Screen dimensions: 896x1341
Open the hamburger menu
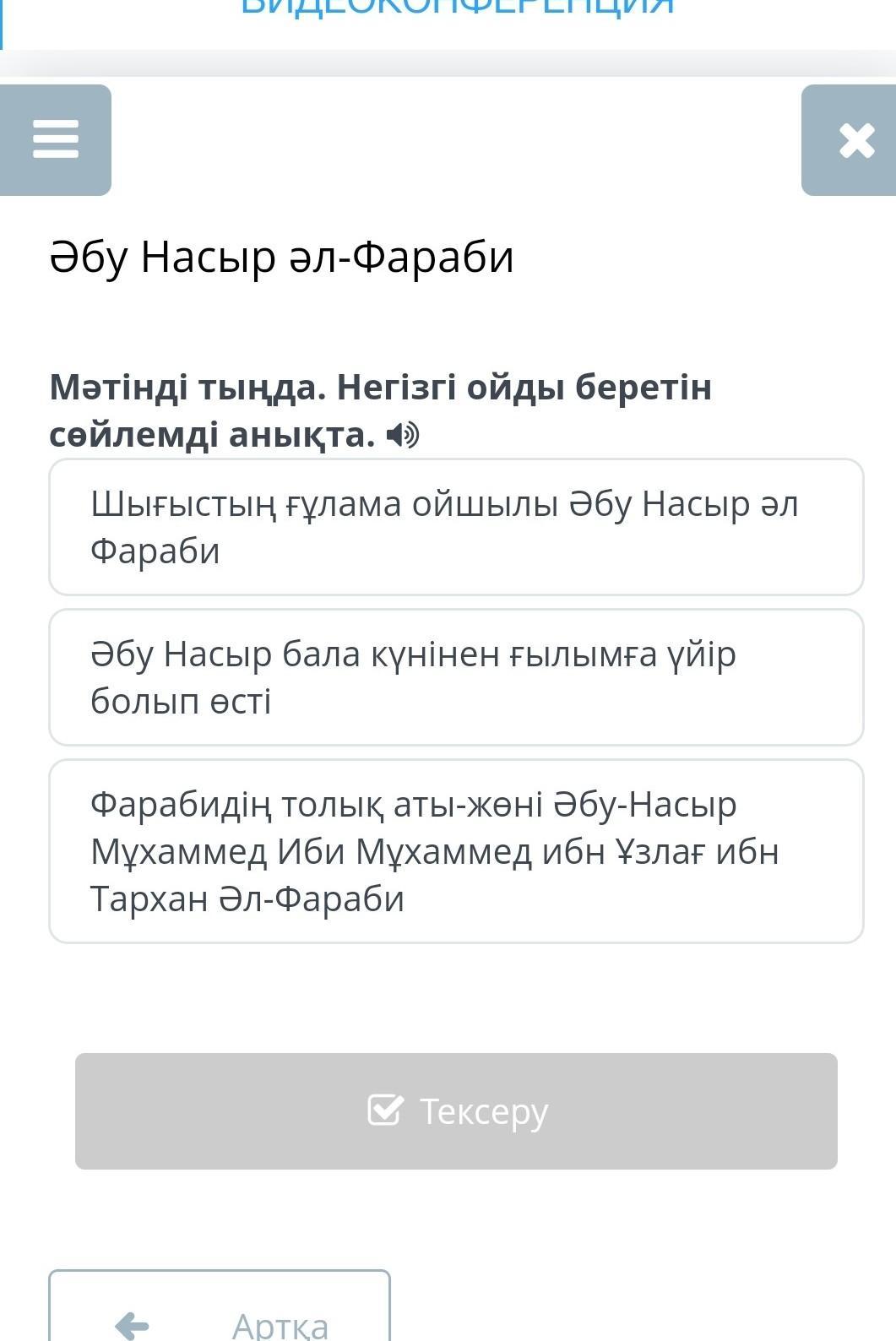point(56,140)
